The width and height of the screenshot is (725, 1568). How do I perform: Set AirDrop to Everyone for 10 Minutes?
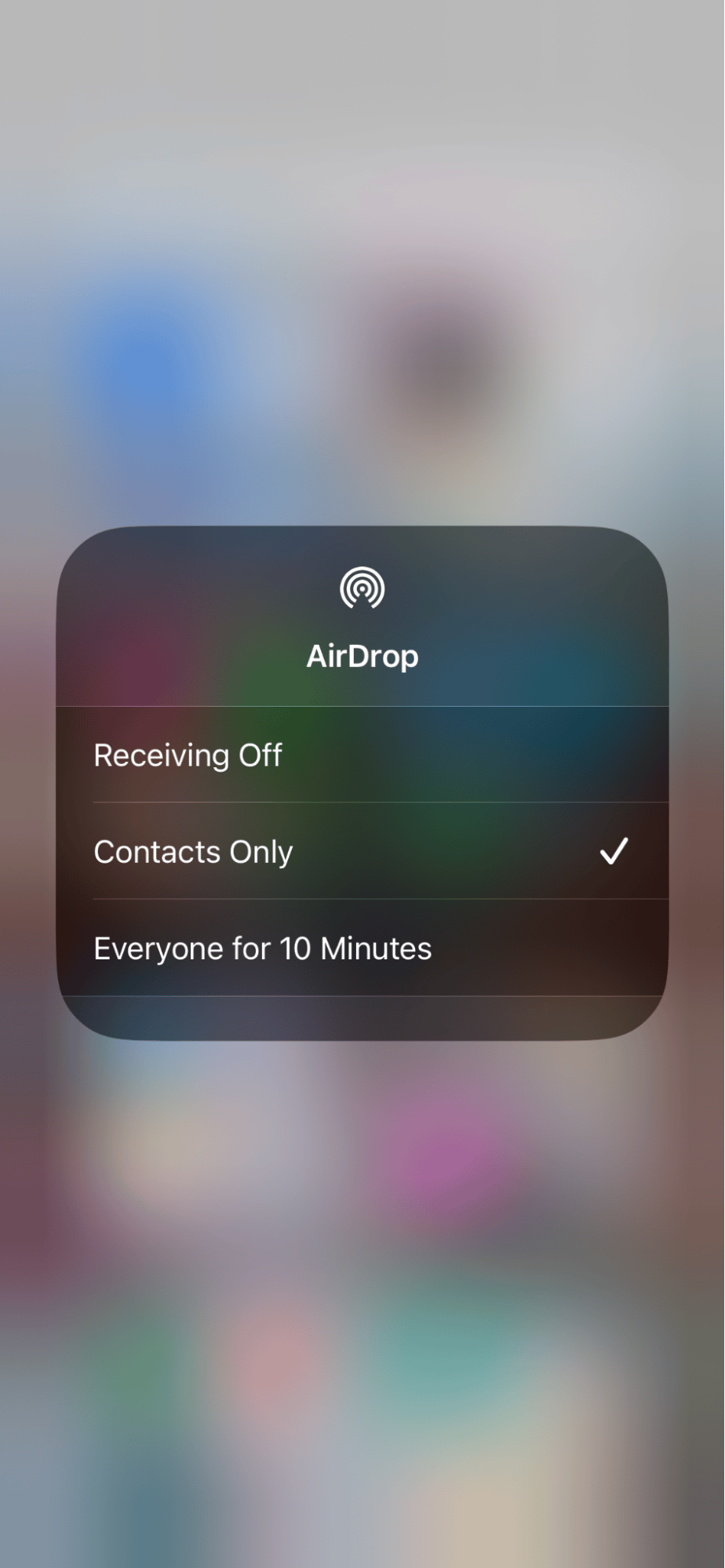(x=263, y=948)
